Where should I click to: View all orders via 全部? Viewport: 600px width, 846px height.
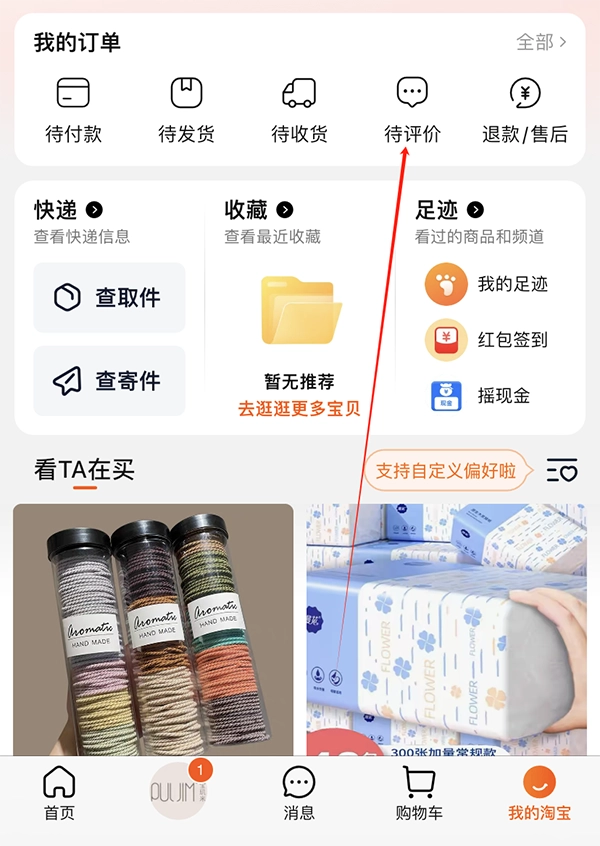541,42
